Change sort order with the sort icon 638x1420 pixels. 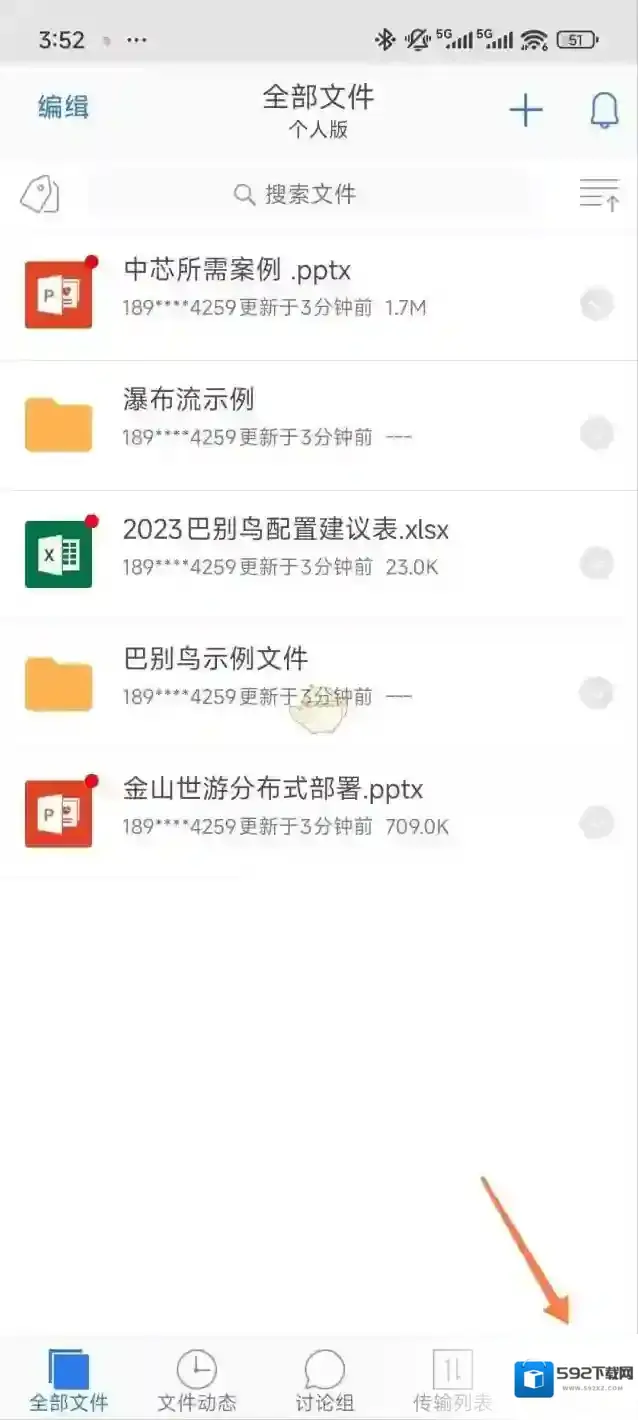click(x=599, y=194)
